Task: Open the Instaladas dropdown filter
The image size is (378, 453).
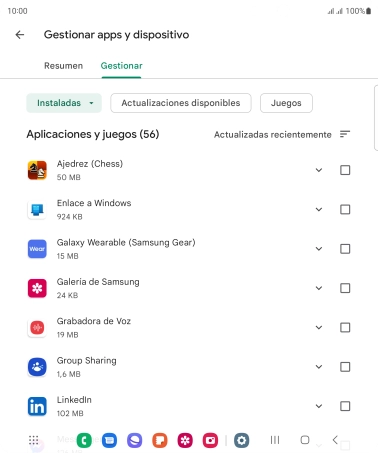Action: [x=64, y=103]
